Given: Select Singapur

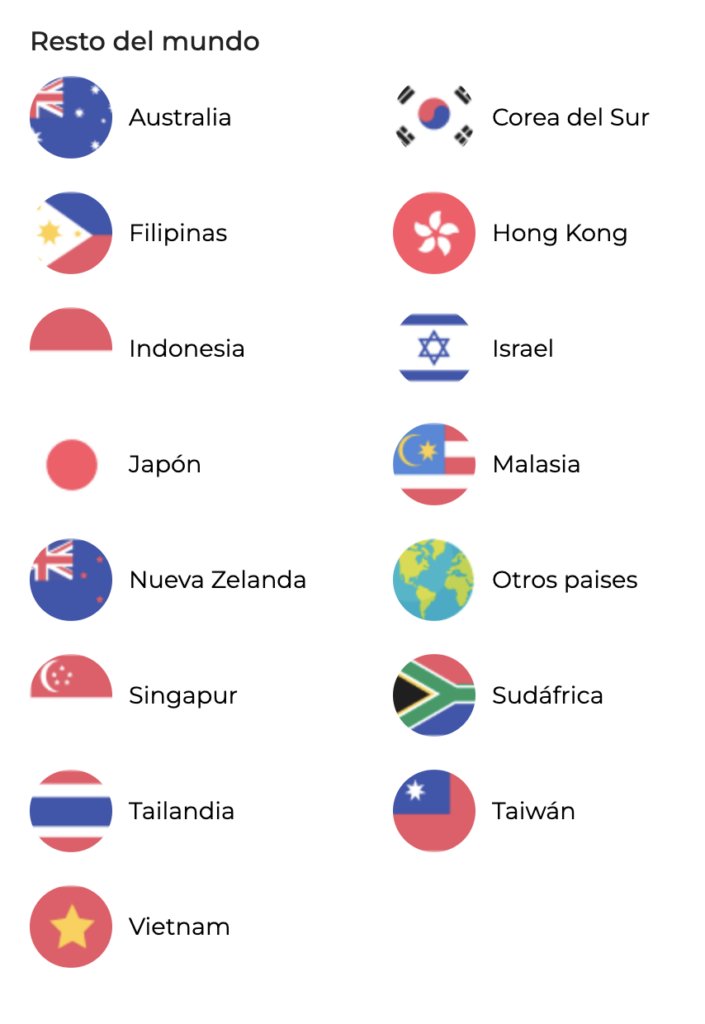Looking at the screenshot, I should pyautogui.click(x=182, y=696).
